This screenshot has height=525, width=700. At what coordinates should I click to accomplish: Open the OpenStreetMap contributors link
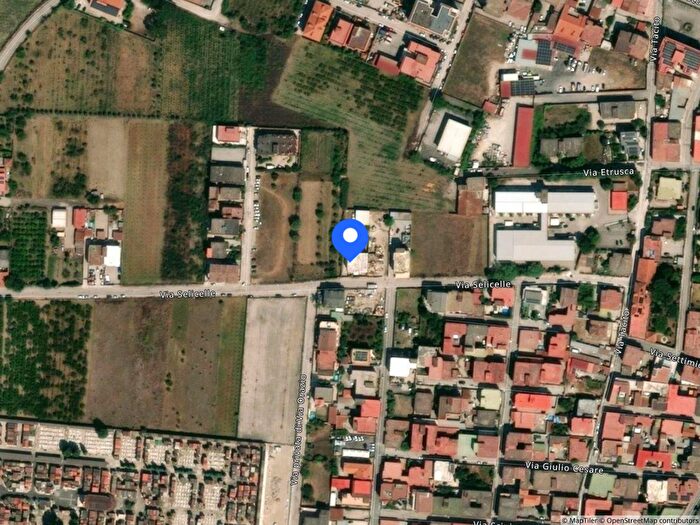(x=651, y=520)
